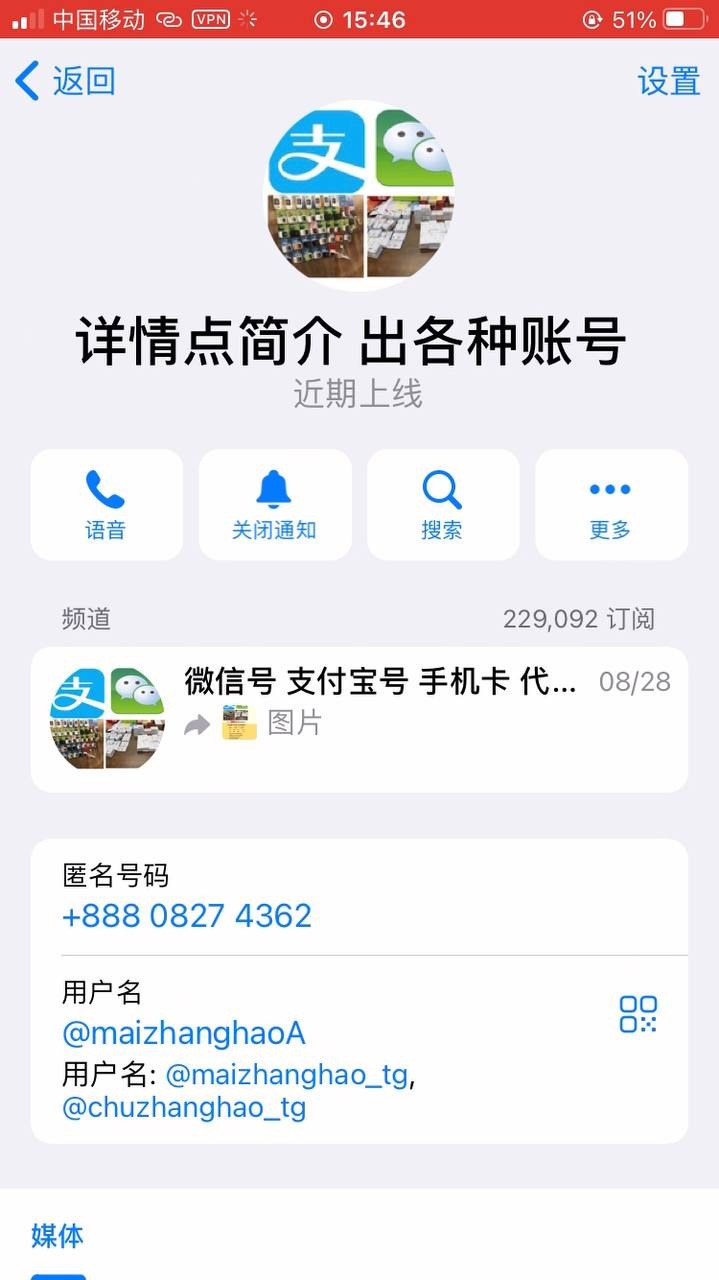Search this chat with 搜索

[x=442, y=504]
